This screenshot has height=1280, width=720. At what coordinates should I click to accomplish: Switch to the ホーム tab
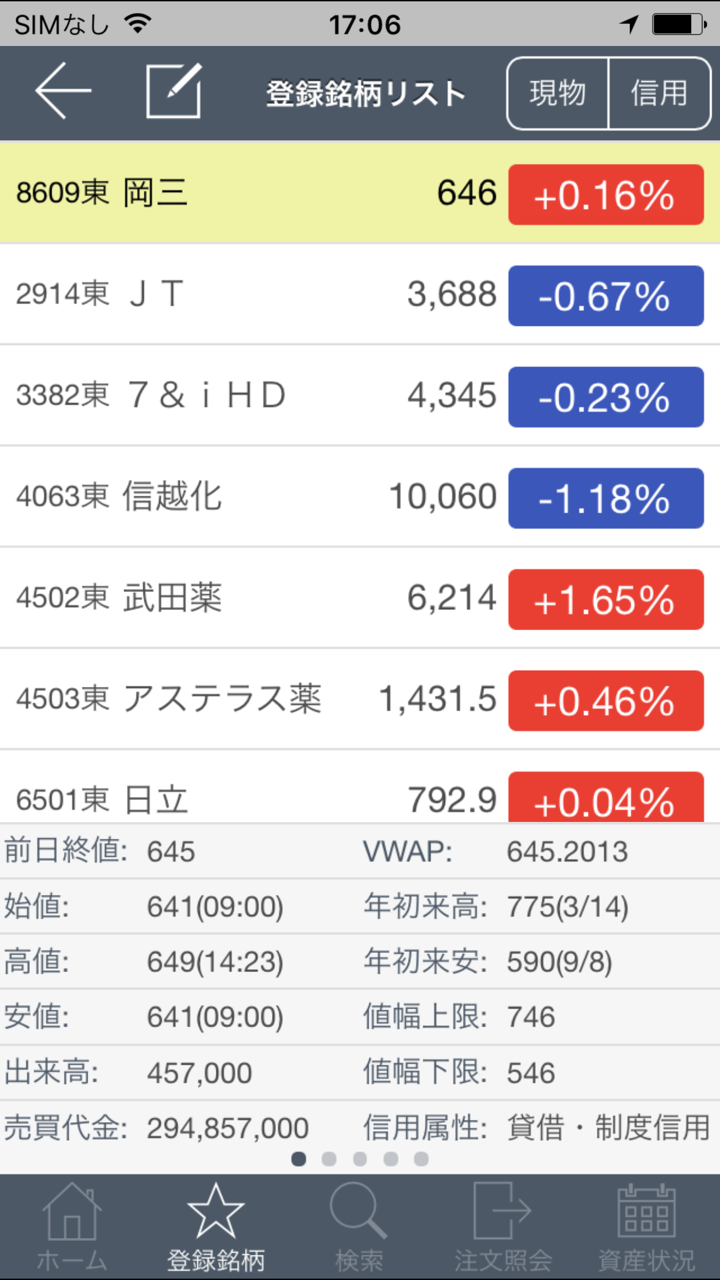tap(72, 1226)
